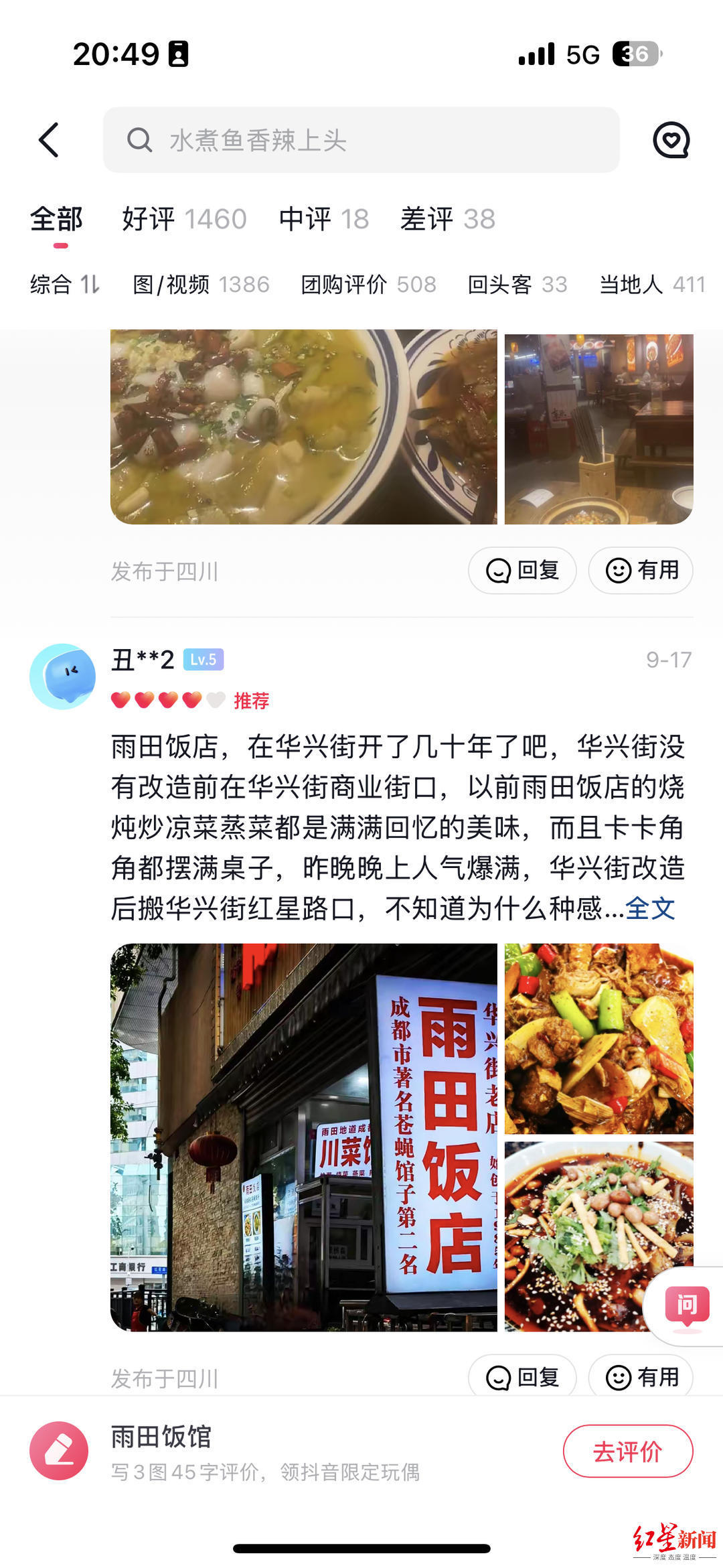Tap the back arrow to return
The width and height of the screenshot is (723, 1568).
(x=49, y=139)
